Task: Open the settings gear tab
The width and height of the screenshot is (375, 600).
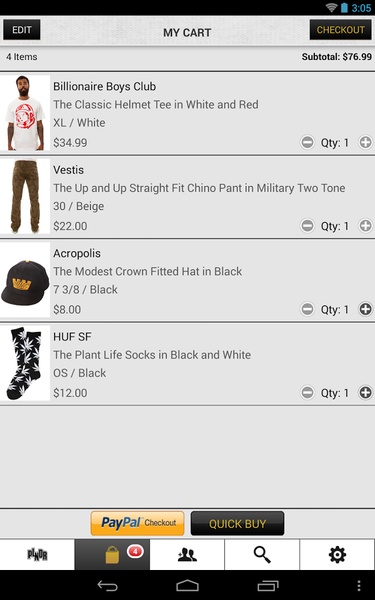Action: point(338,554)
